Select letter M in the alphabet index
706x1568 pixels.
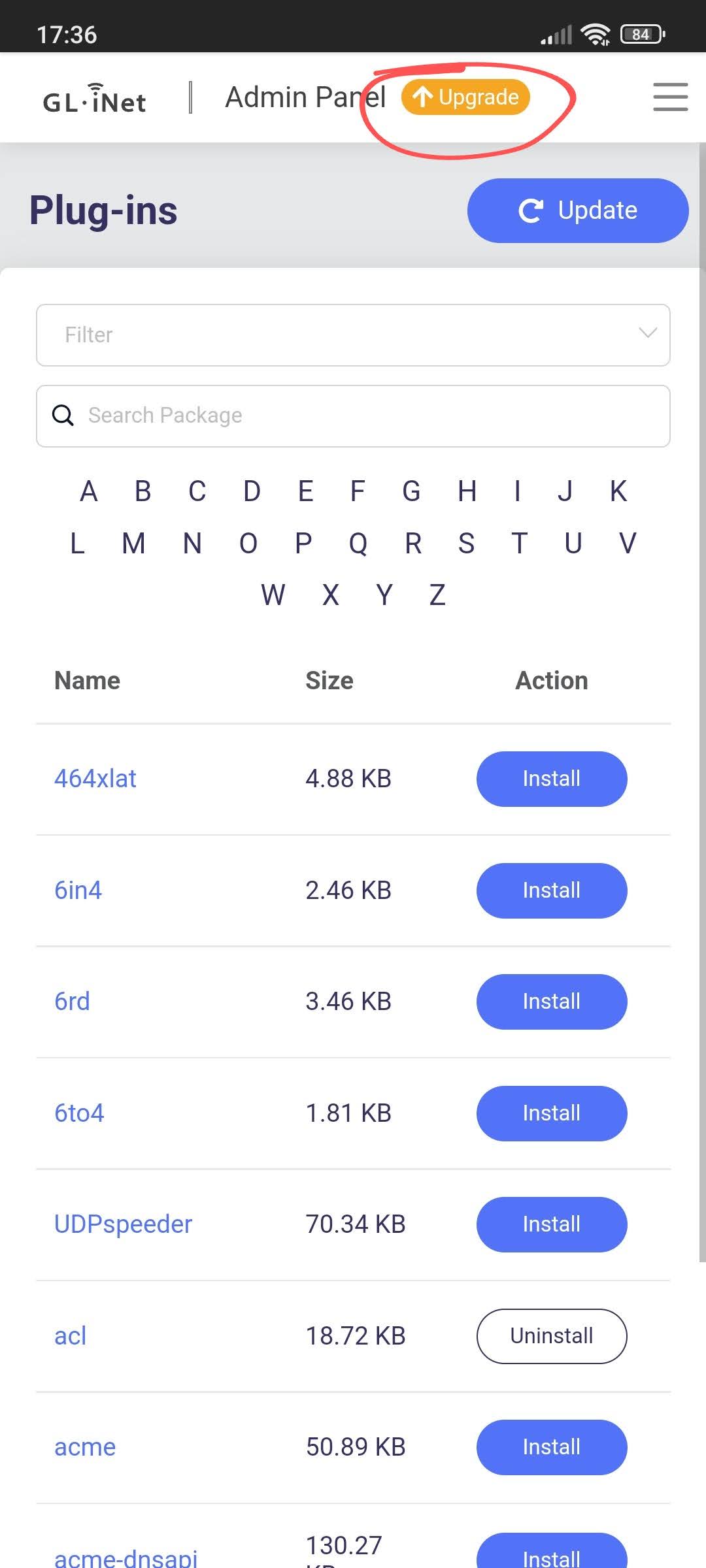click(134, 544)
